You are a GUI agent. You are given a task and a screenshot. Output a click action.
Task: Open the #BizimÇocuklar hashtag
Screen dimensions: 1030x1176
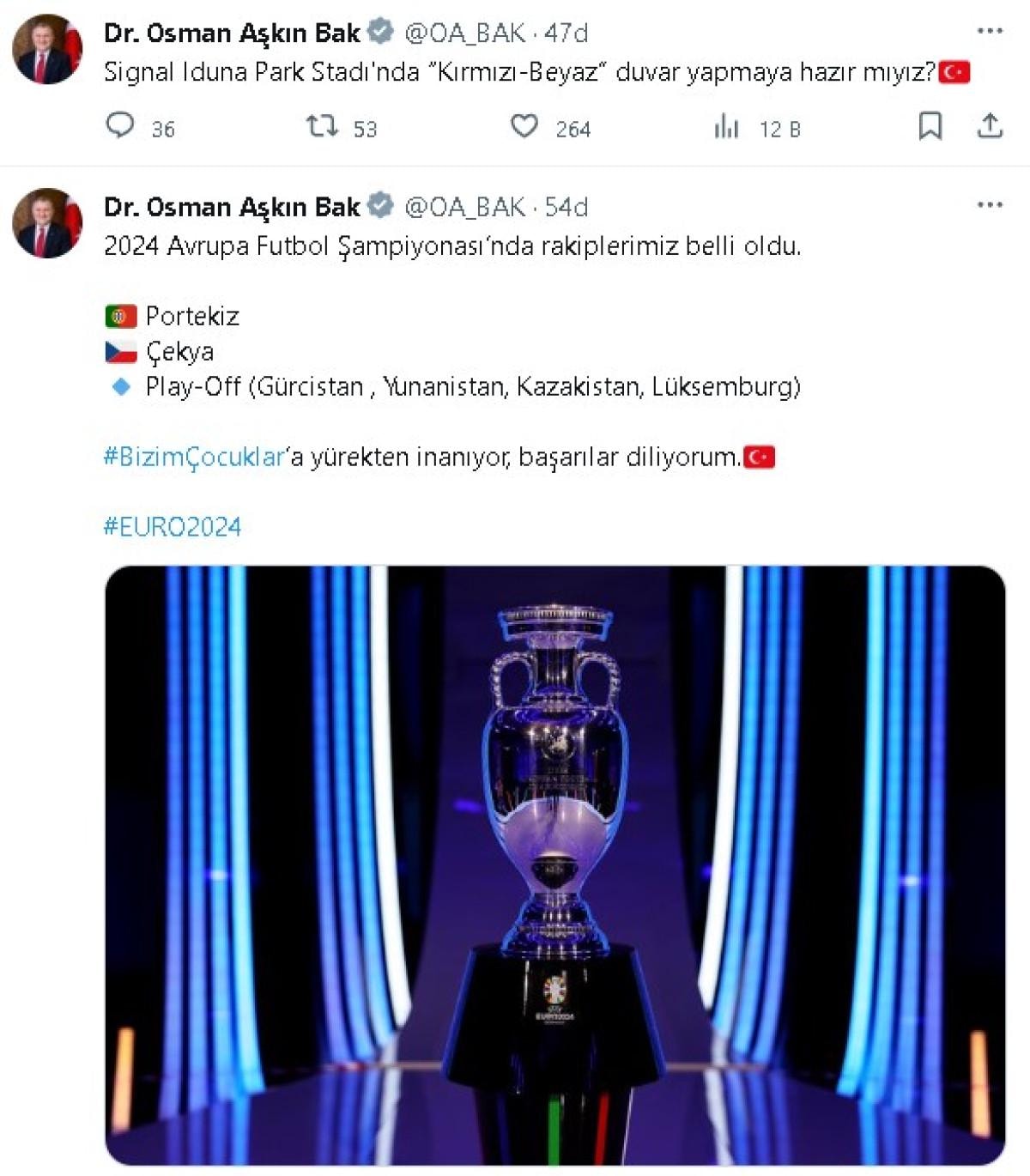pos(194,457)
